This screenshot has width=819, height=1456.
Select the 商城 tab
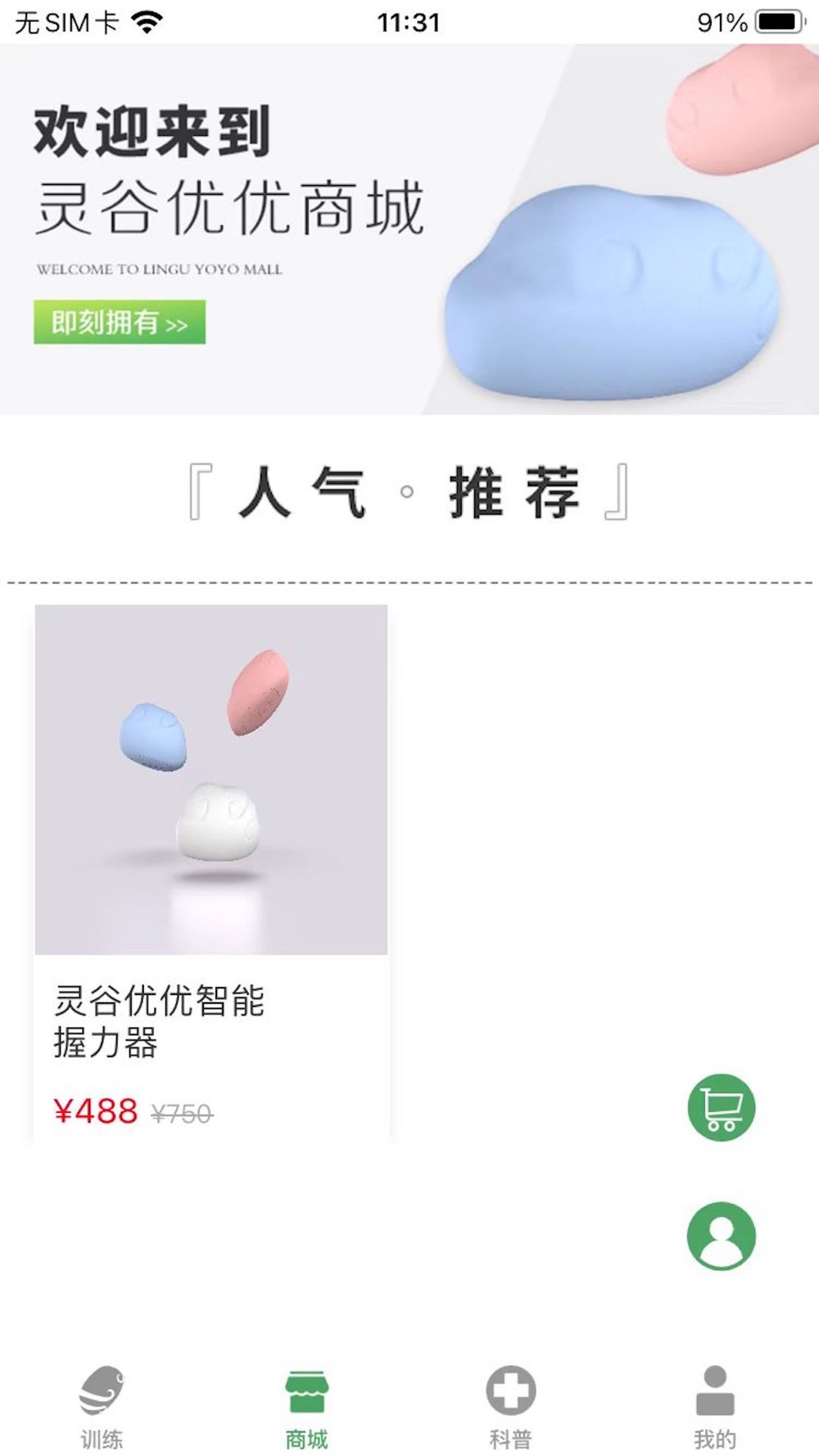pyautogui.click(x=306, y=1405)
